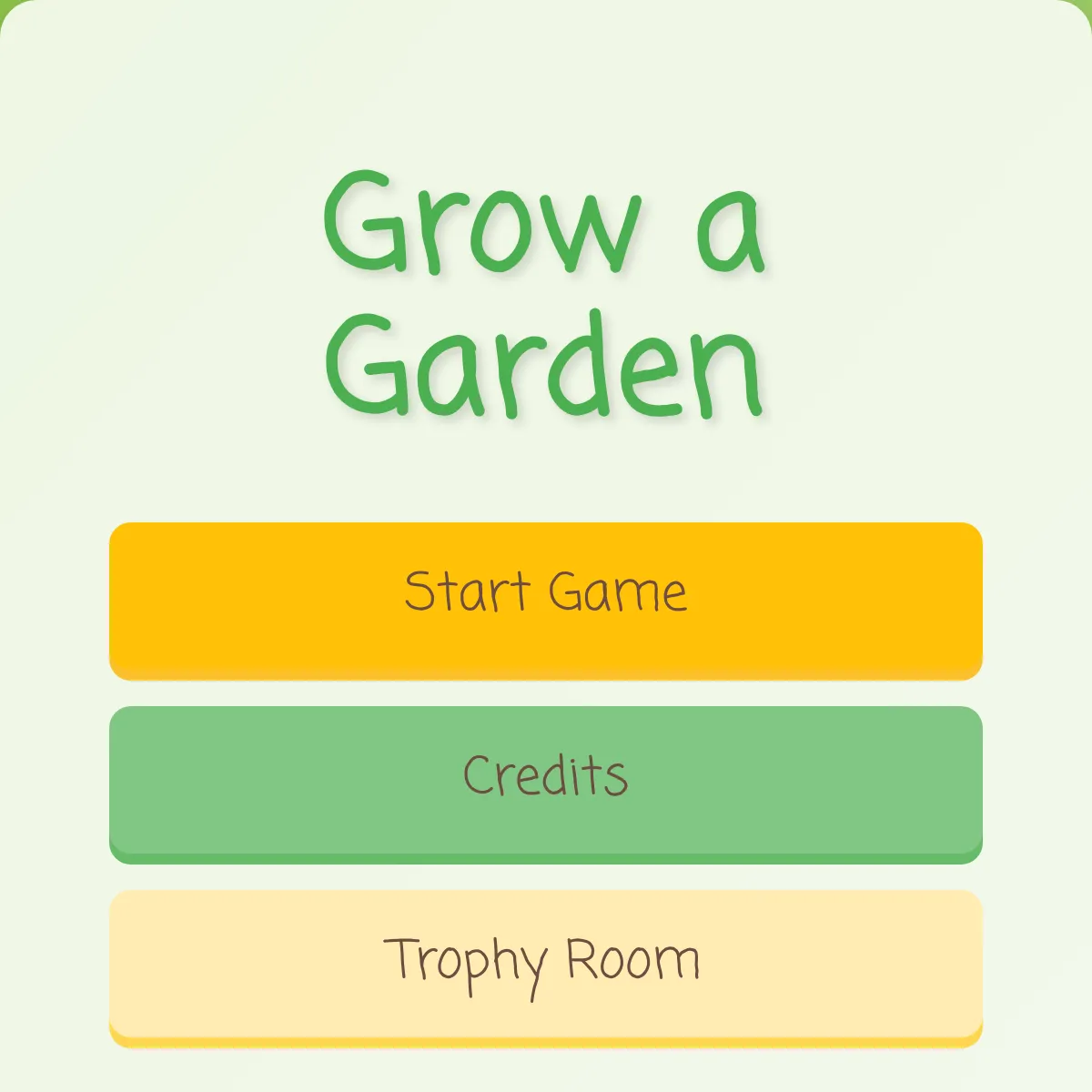Tap the Start Game button
1092x1092 pixels.
(x=546, y=599)
